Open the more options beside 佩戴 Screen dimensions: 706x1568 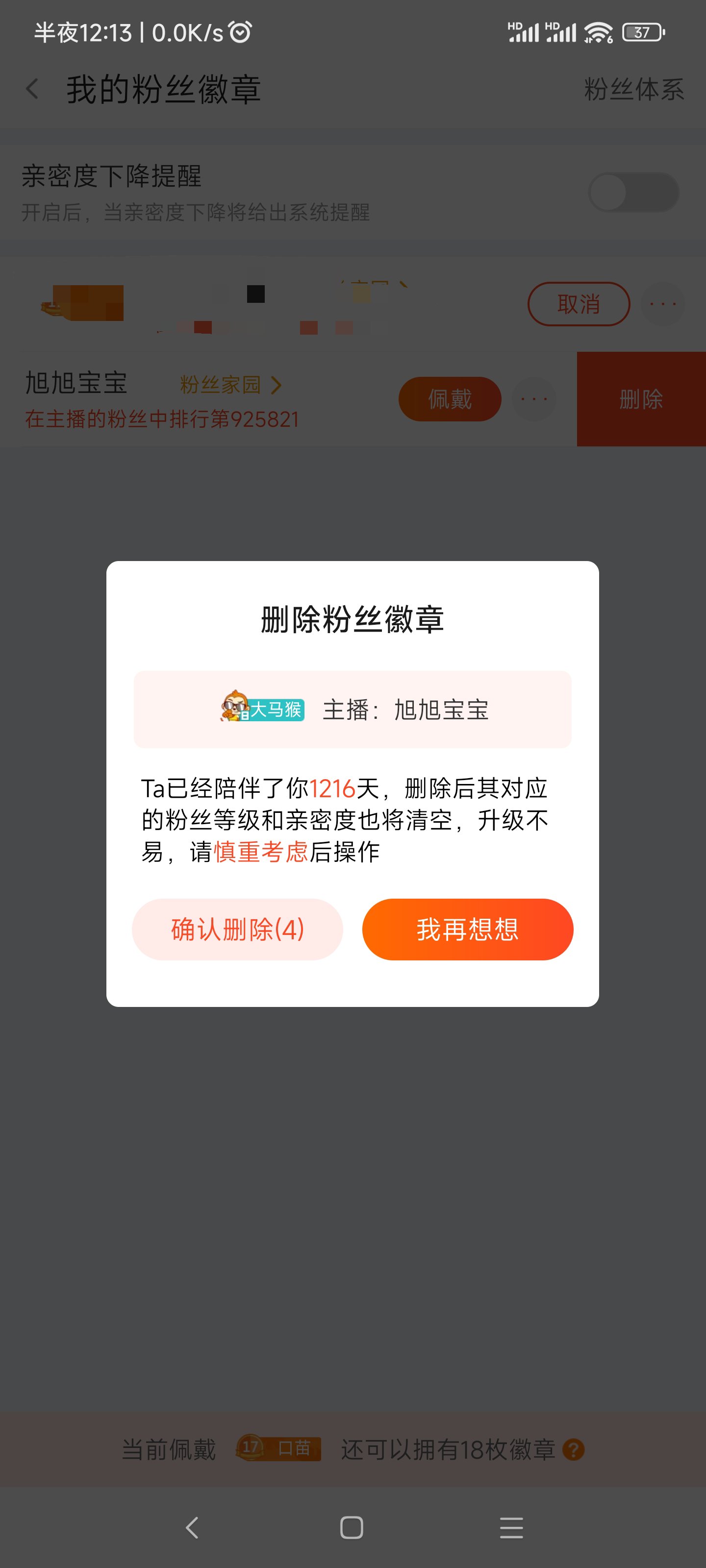pos(534,399)
